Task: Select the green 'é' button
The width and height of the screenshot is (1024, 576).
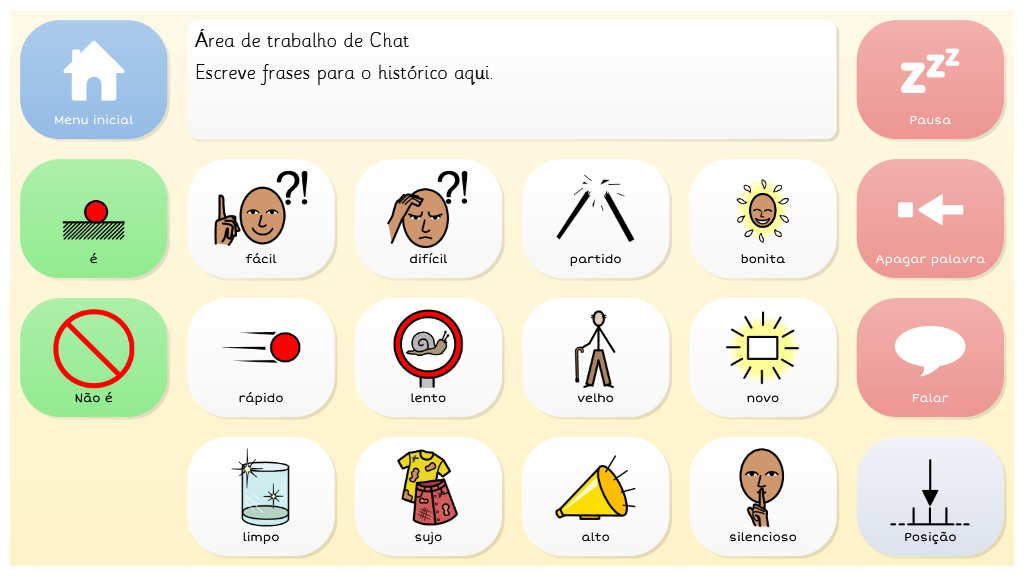Action: coord(94,218)
